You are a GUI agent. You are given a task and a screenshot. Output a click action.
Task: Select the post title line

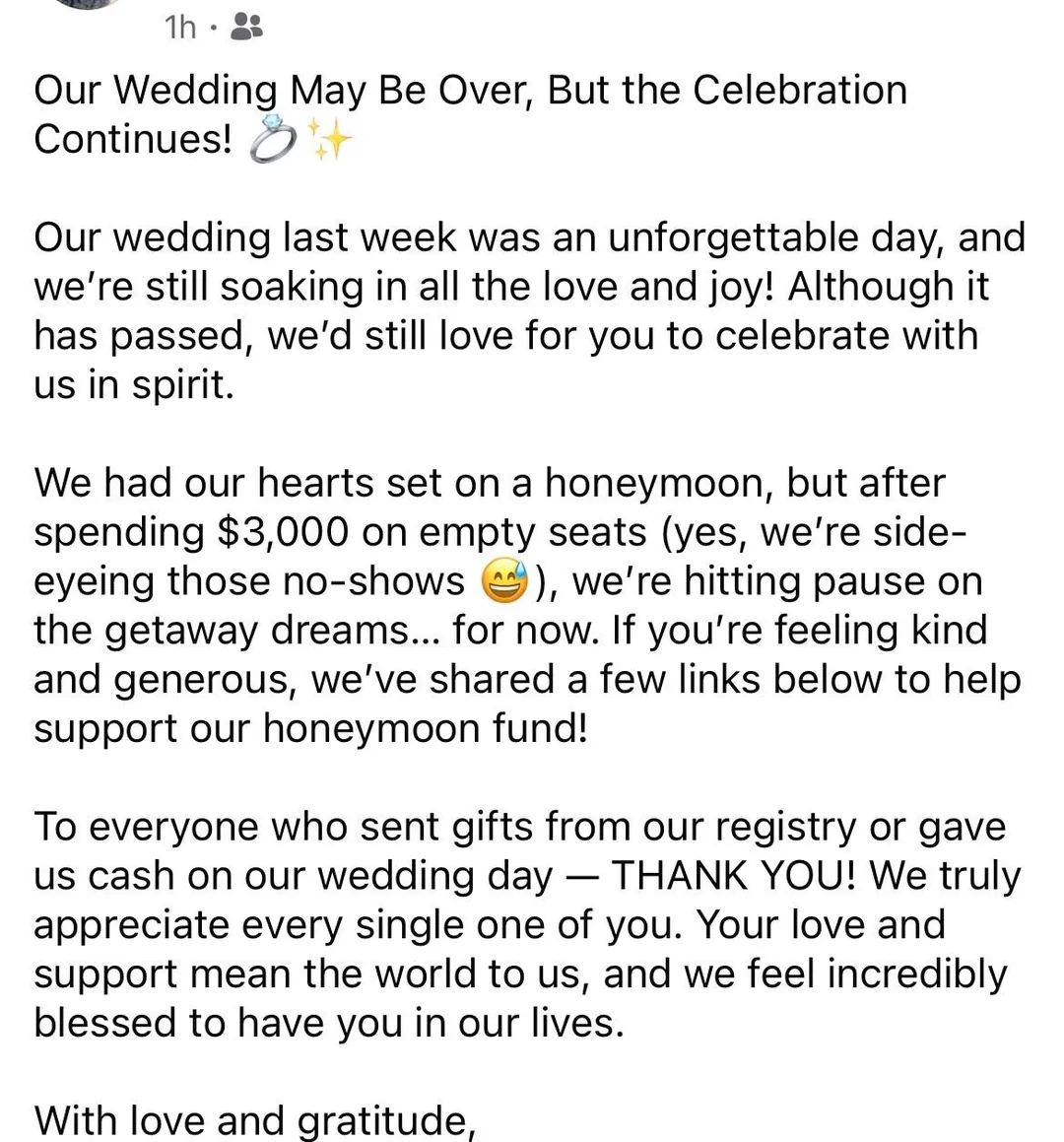[470, 89]
